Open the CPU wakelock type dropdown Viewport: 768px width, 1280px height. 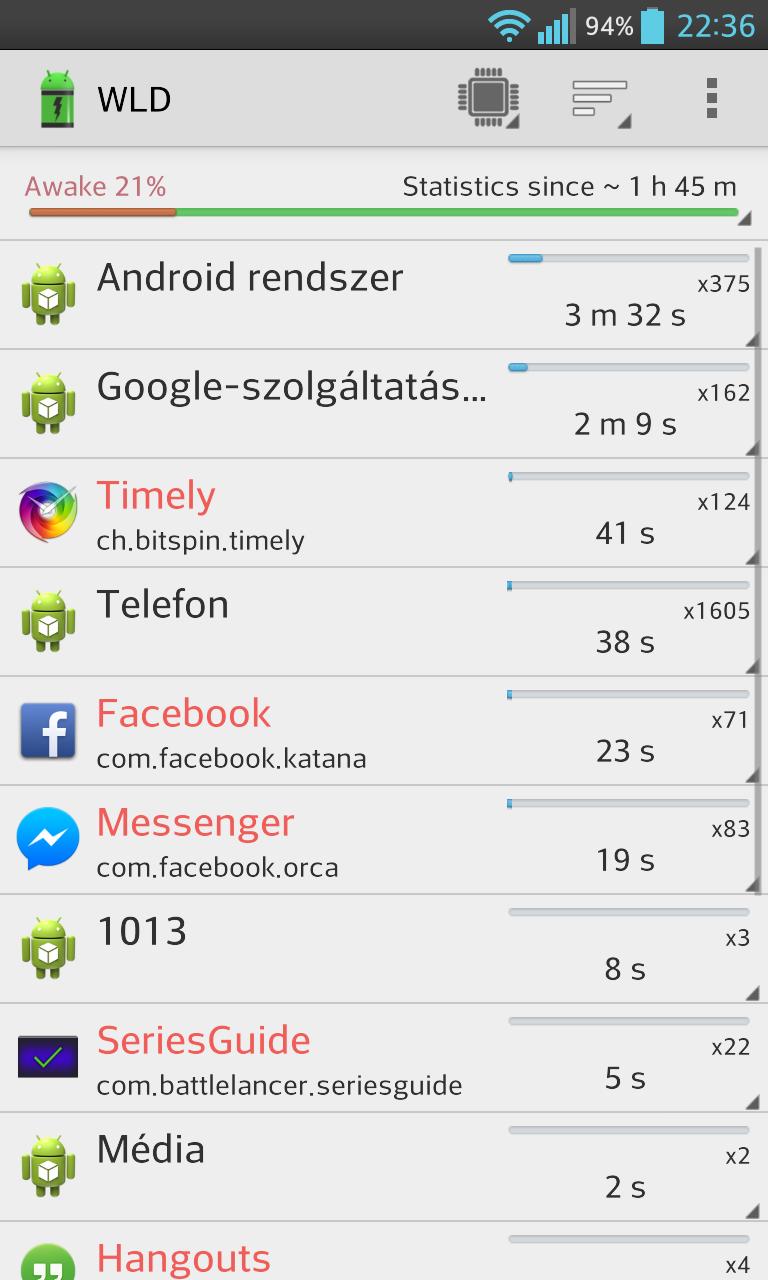[488, 99]
